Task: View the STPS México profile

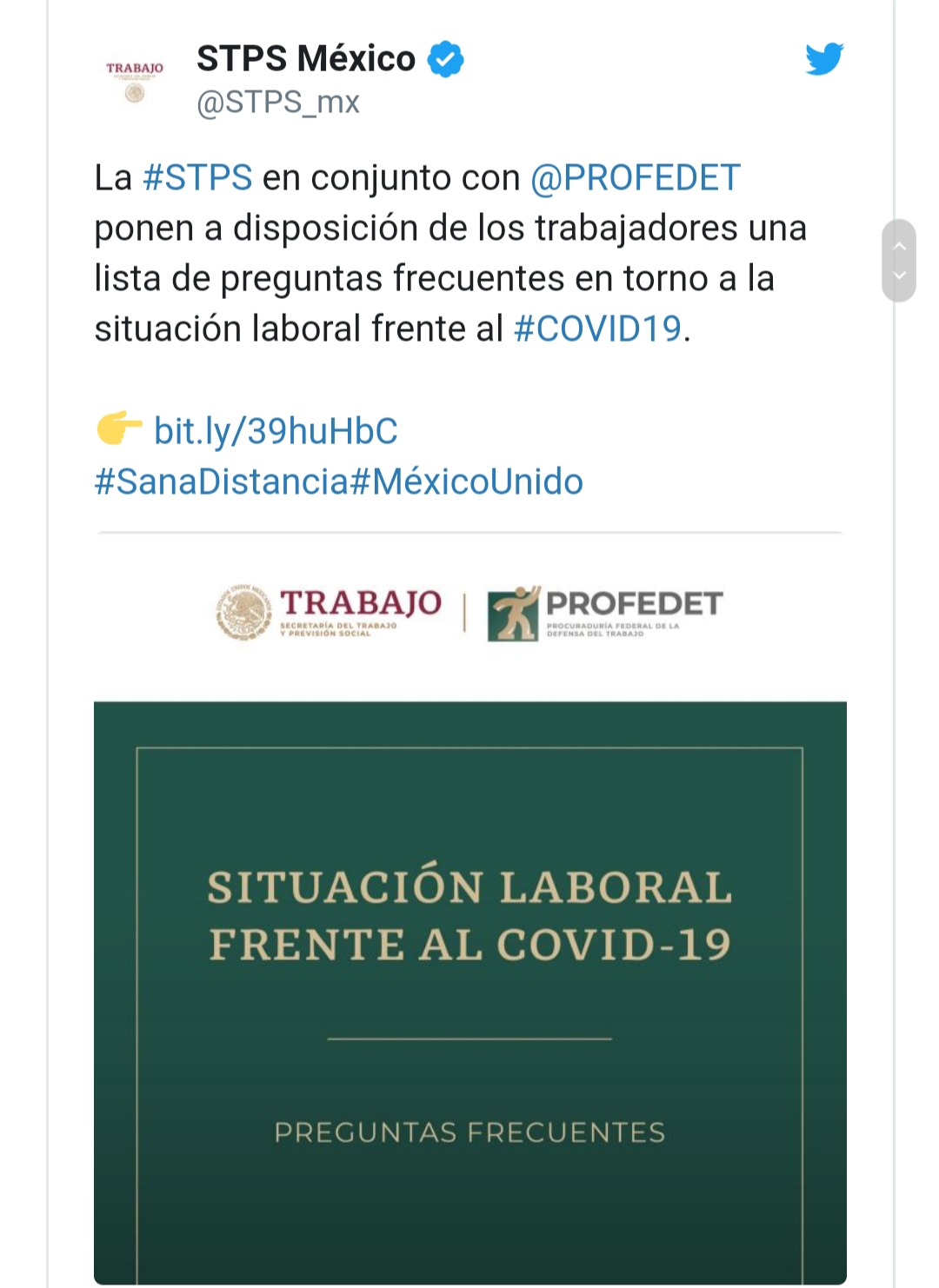Action: tap(306, 59)
